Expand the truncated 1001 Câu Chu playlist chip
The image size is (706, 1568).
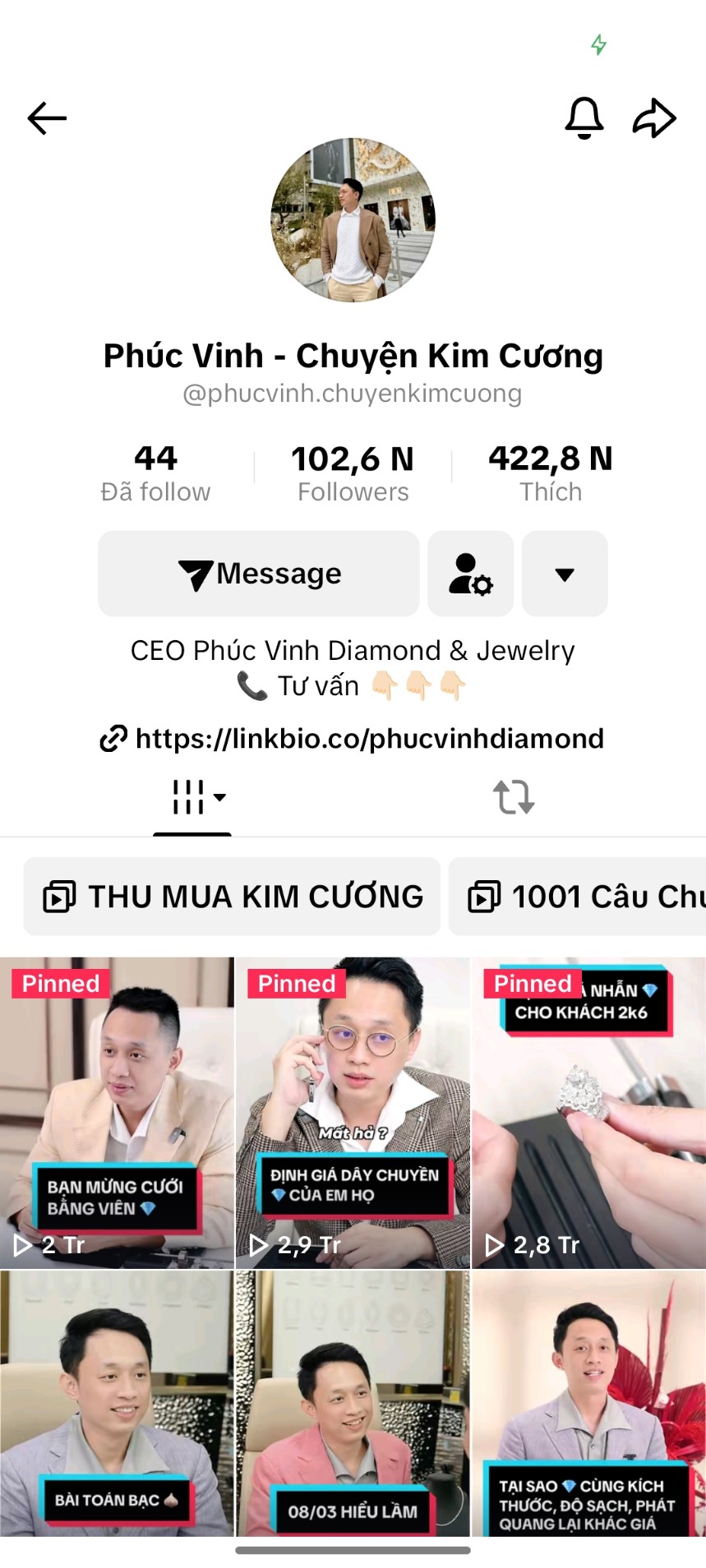(x=592, y=895)
